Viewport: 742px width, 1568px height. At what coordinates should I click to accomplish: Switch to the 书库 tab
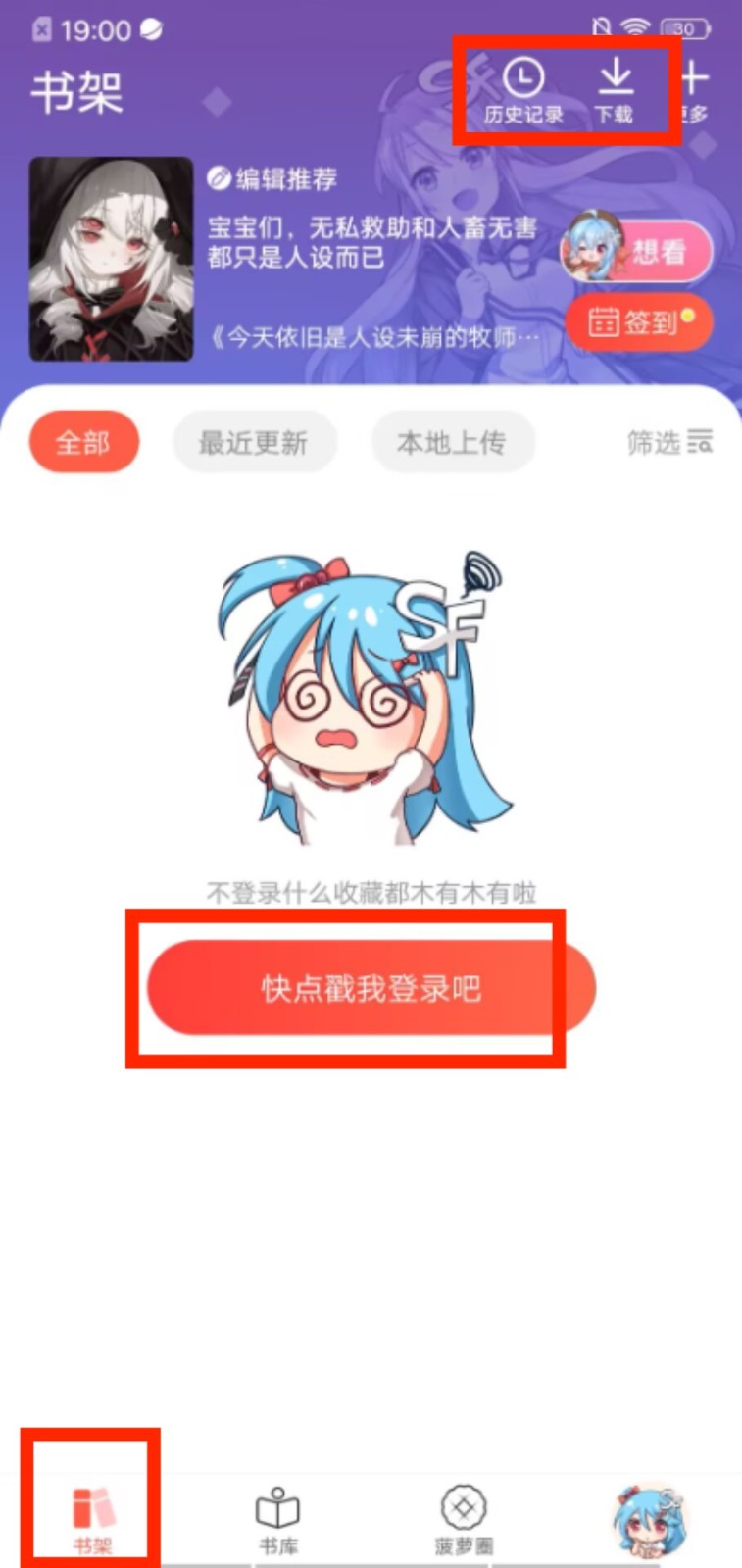[278, 1520]
